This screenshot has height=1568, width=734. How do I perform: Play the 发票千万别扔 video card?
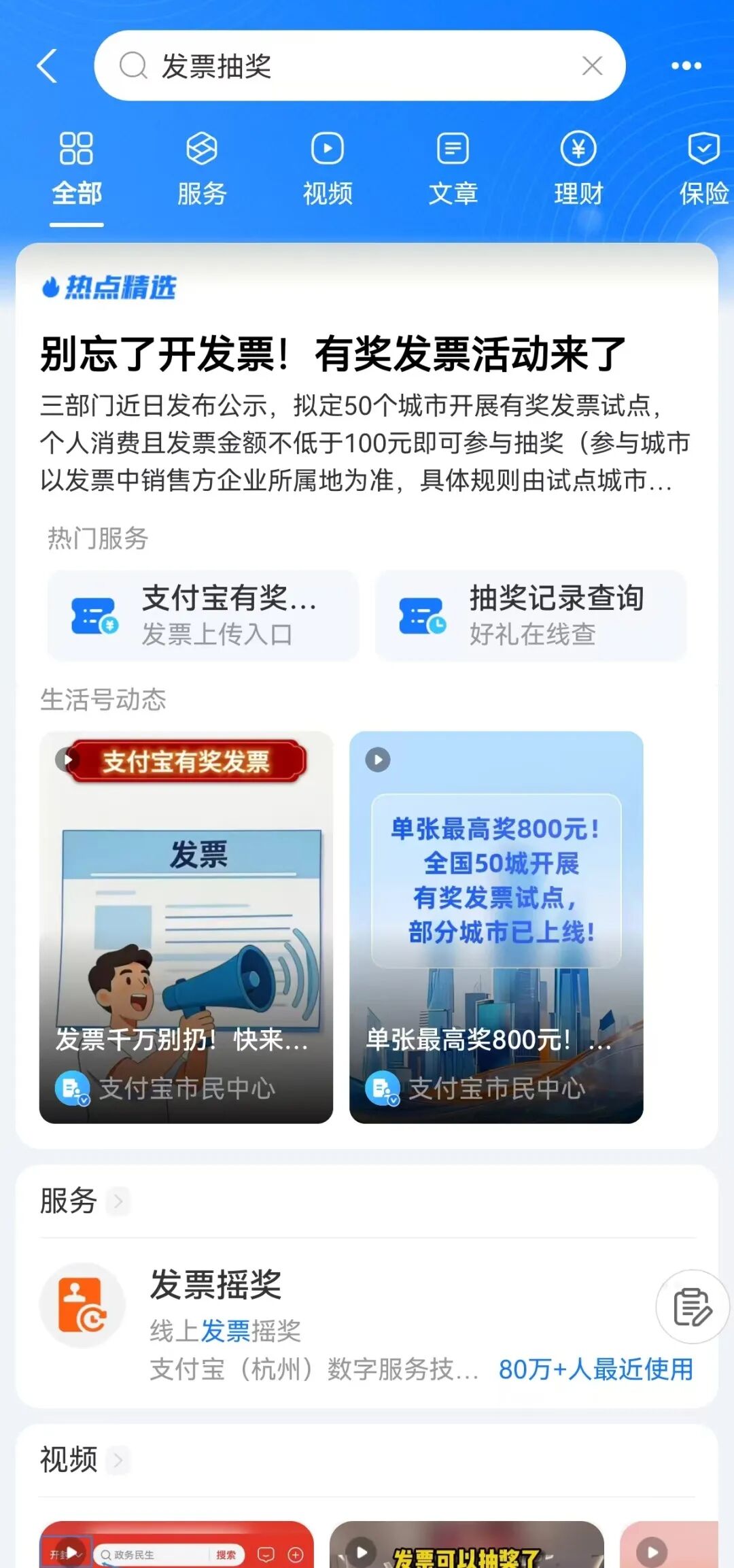click(186, 927)
